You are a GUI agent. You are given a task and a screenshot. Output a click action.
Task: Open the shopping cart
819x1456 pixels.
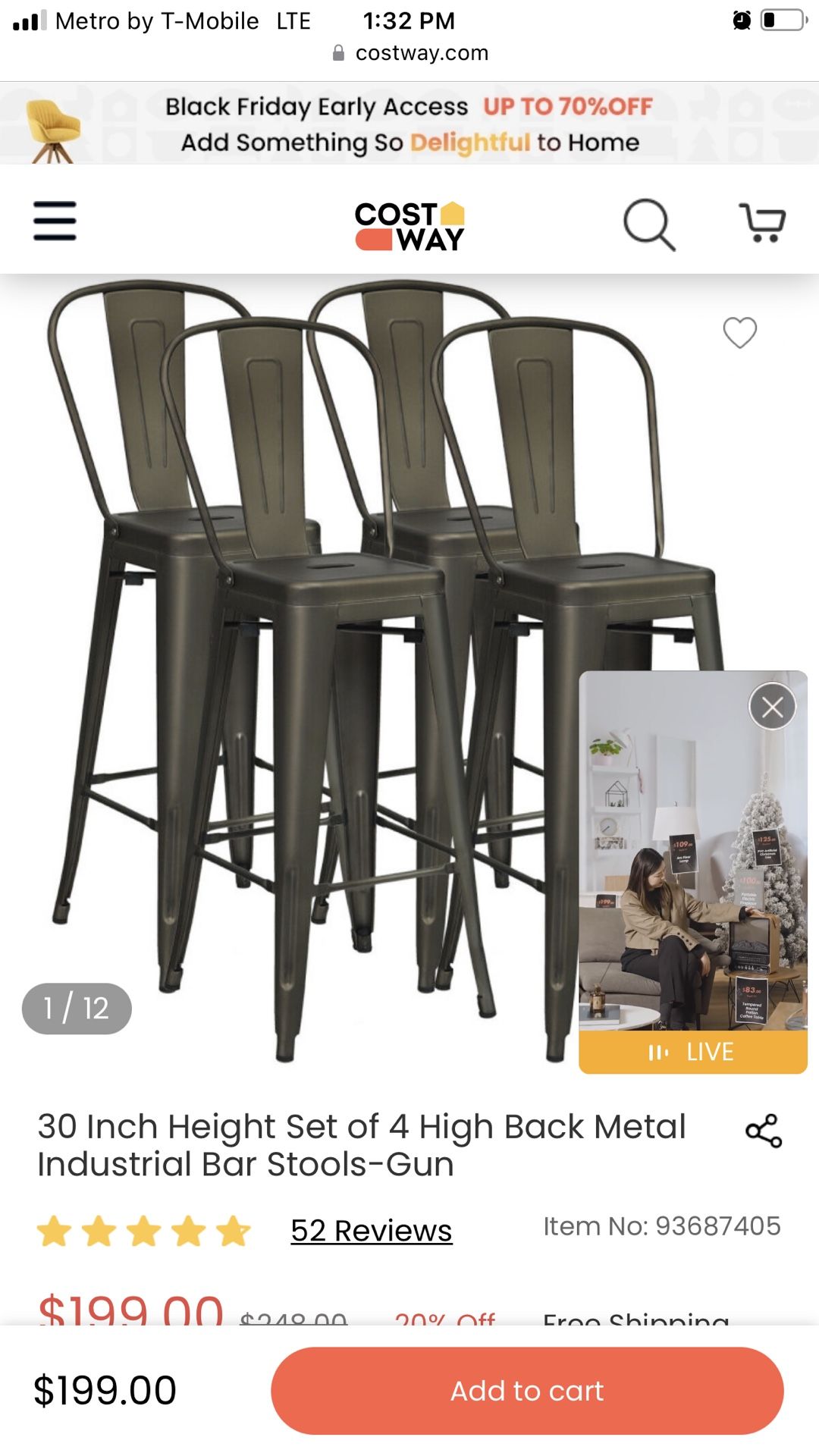click(x=762, y=222)
